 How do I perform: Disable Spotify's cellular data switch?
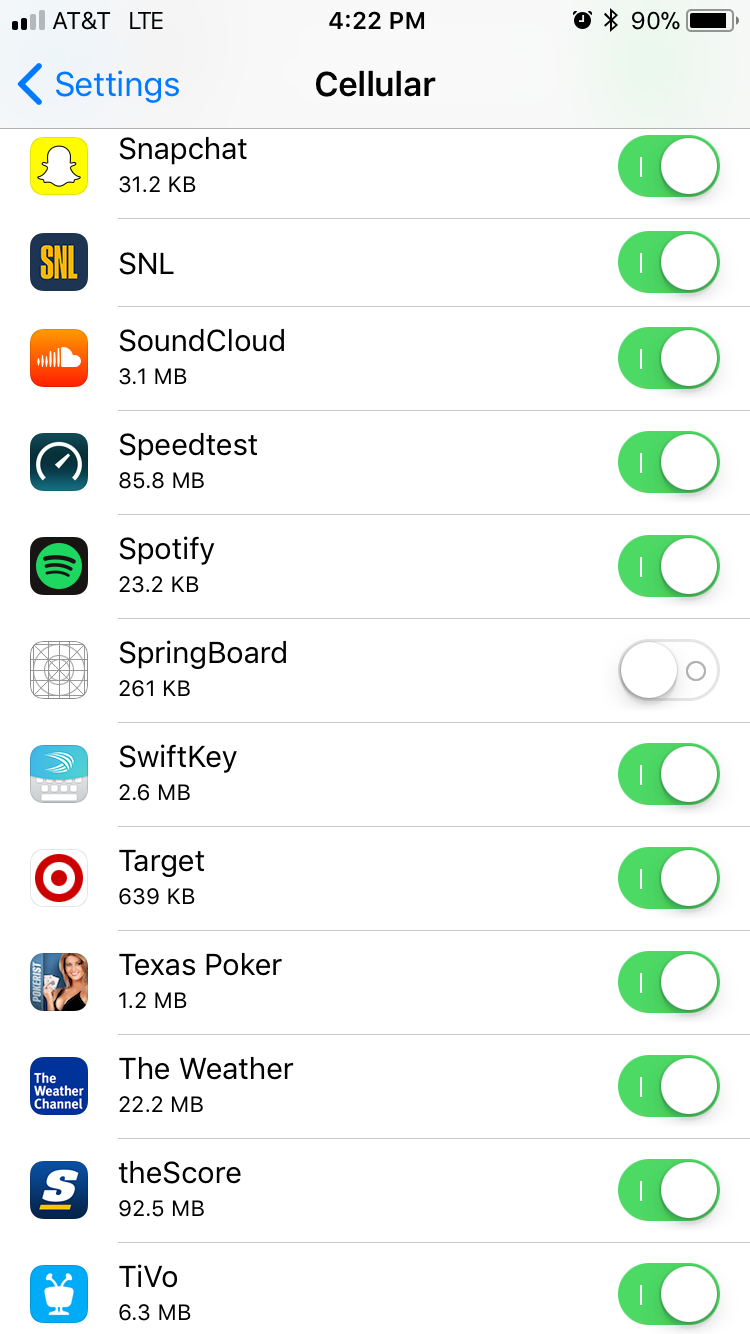[668, 566]
